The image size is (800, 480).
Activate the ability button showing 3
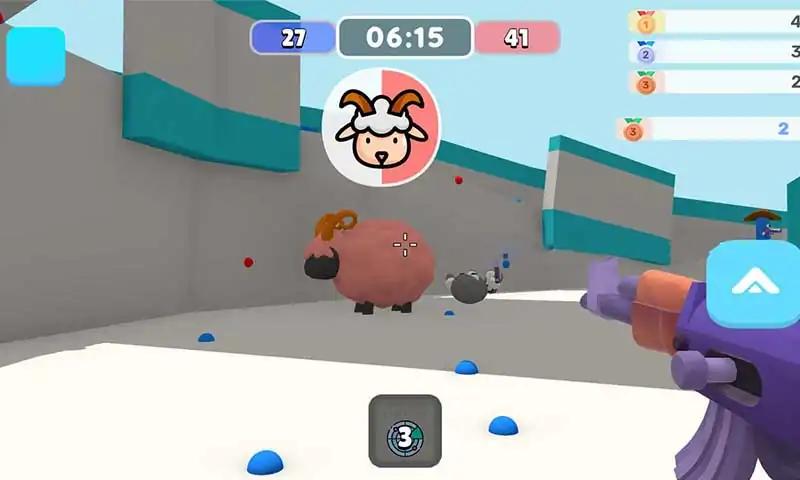pyautogui.click(x=405, y=431)
